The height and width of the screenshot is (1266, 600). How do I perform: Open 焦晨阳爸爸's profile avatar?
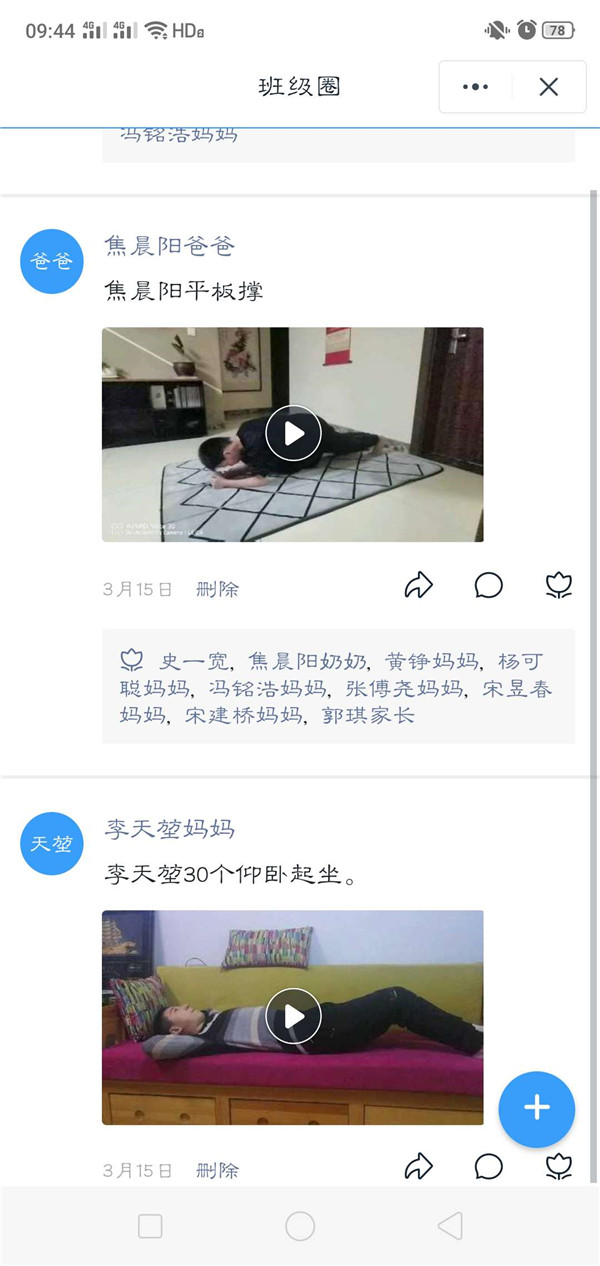tap(52, 262)
